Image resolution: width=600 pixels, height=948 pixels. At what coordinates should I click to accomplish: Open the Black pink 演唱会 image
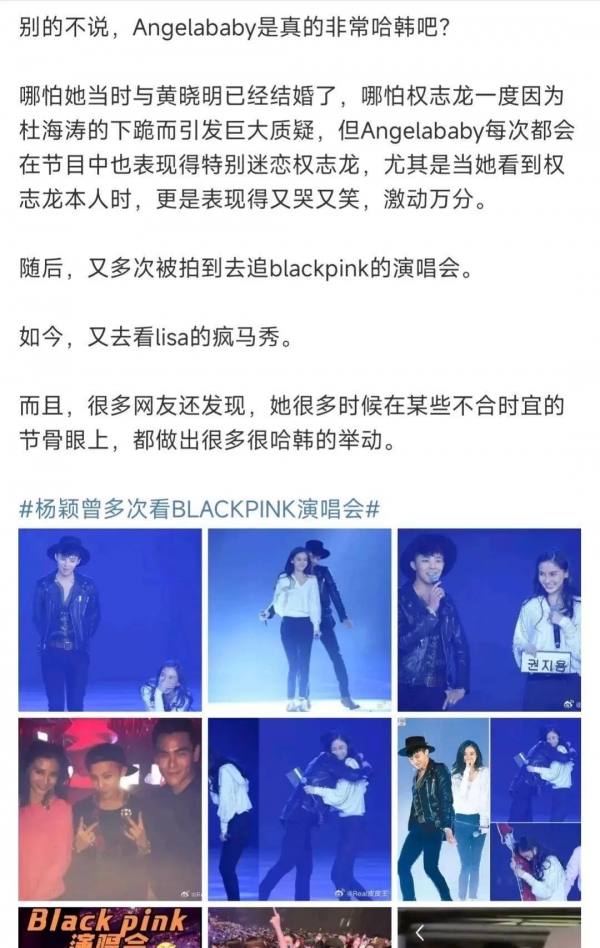tap(110, 928)
